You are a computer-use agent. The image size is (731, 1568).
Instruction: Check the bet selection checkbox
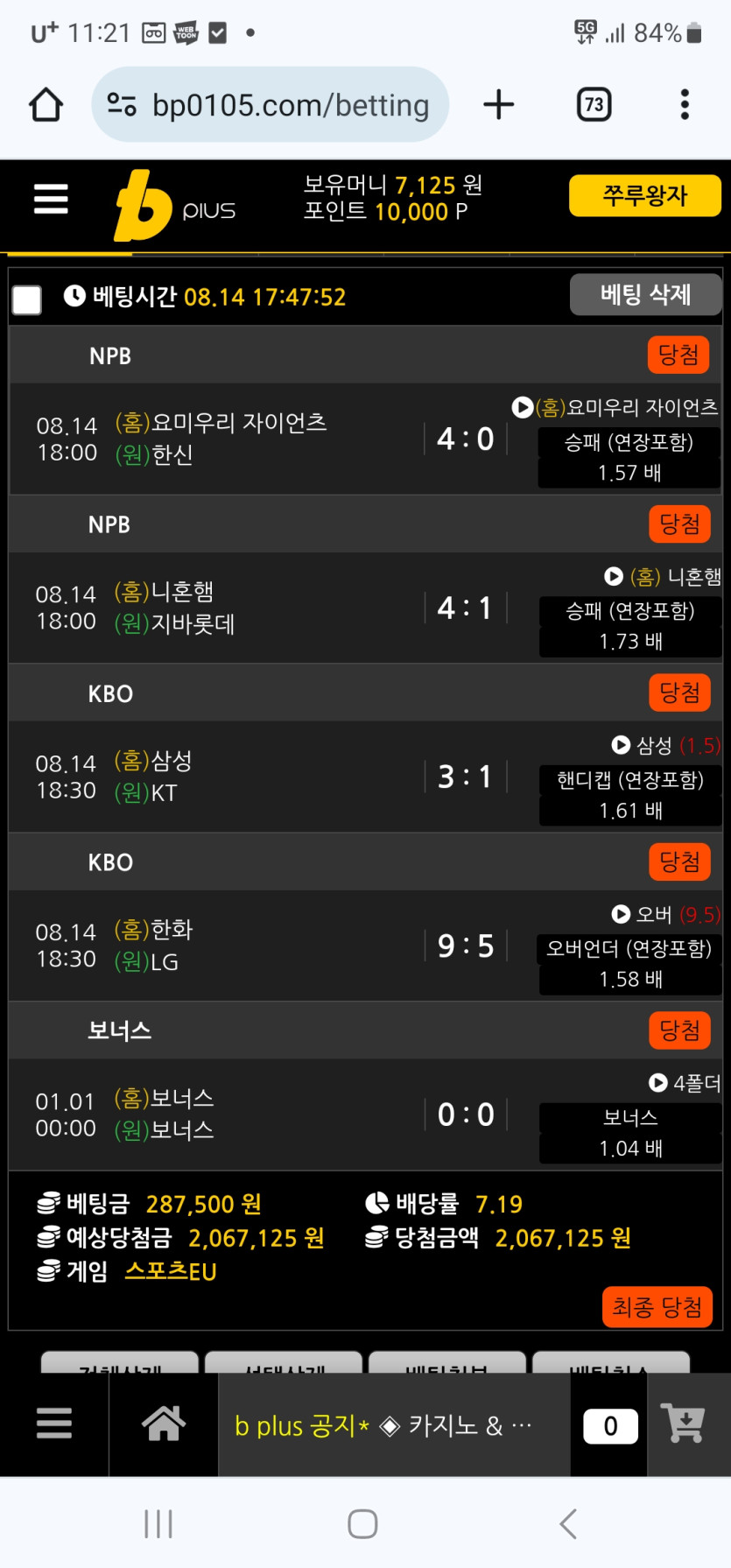coord(27,299)
